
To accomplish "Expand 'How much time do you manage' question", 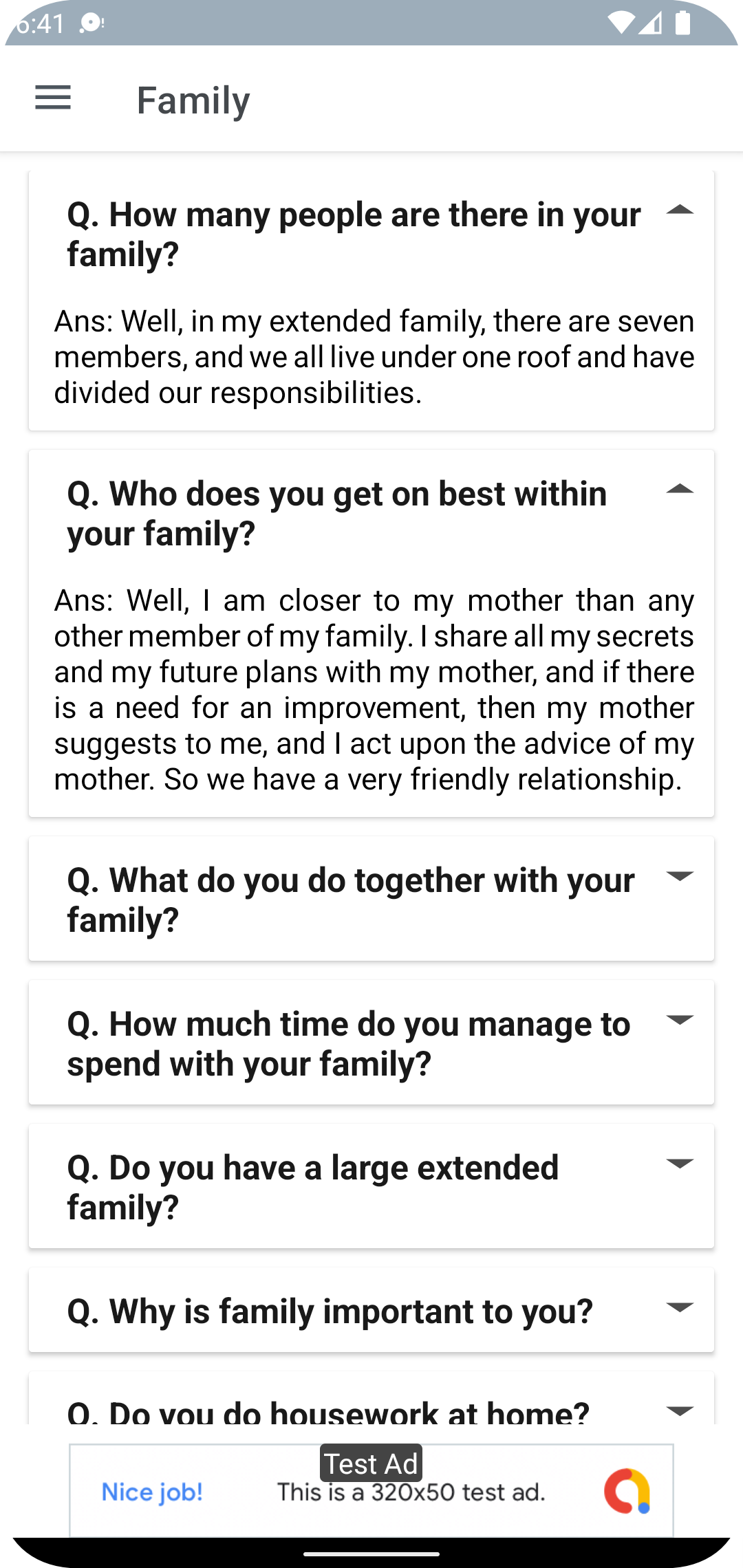I will [679, 1020].
